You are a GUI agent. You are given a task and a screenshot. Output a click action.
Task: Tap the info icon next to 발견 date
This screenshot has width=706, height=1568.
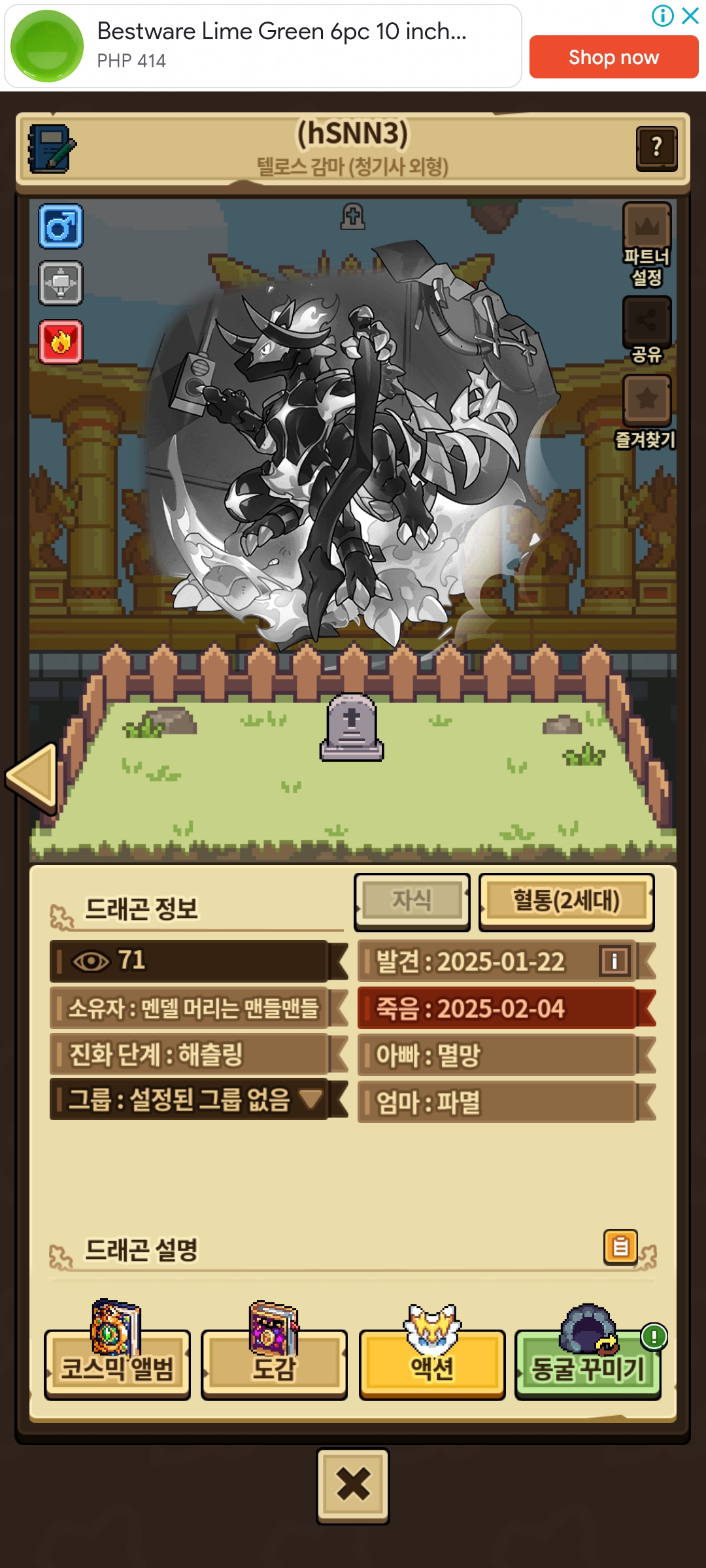point(614,961)
